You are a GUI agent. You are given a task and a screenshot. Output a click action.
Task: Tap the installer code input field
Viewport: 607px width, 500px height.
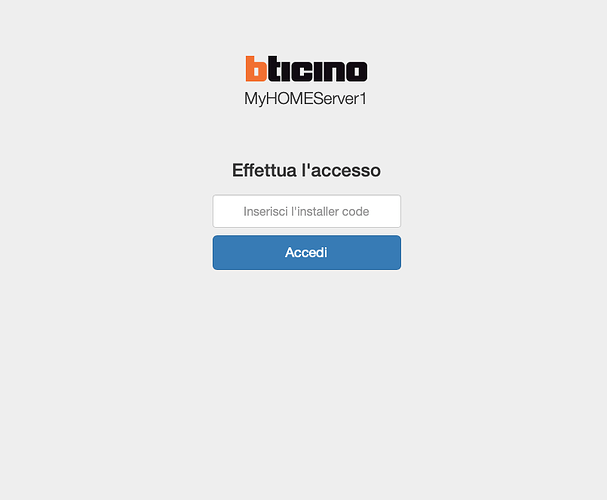pyautogui.click(x=306, y=211)
